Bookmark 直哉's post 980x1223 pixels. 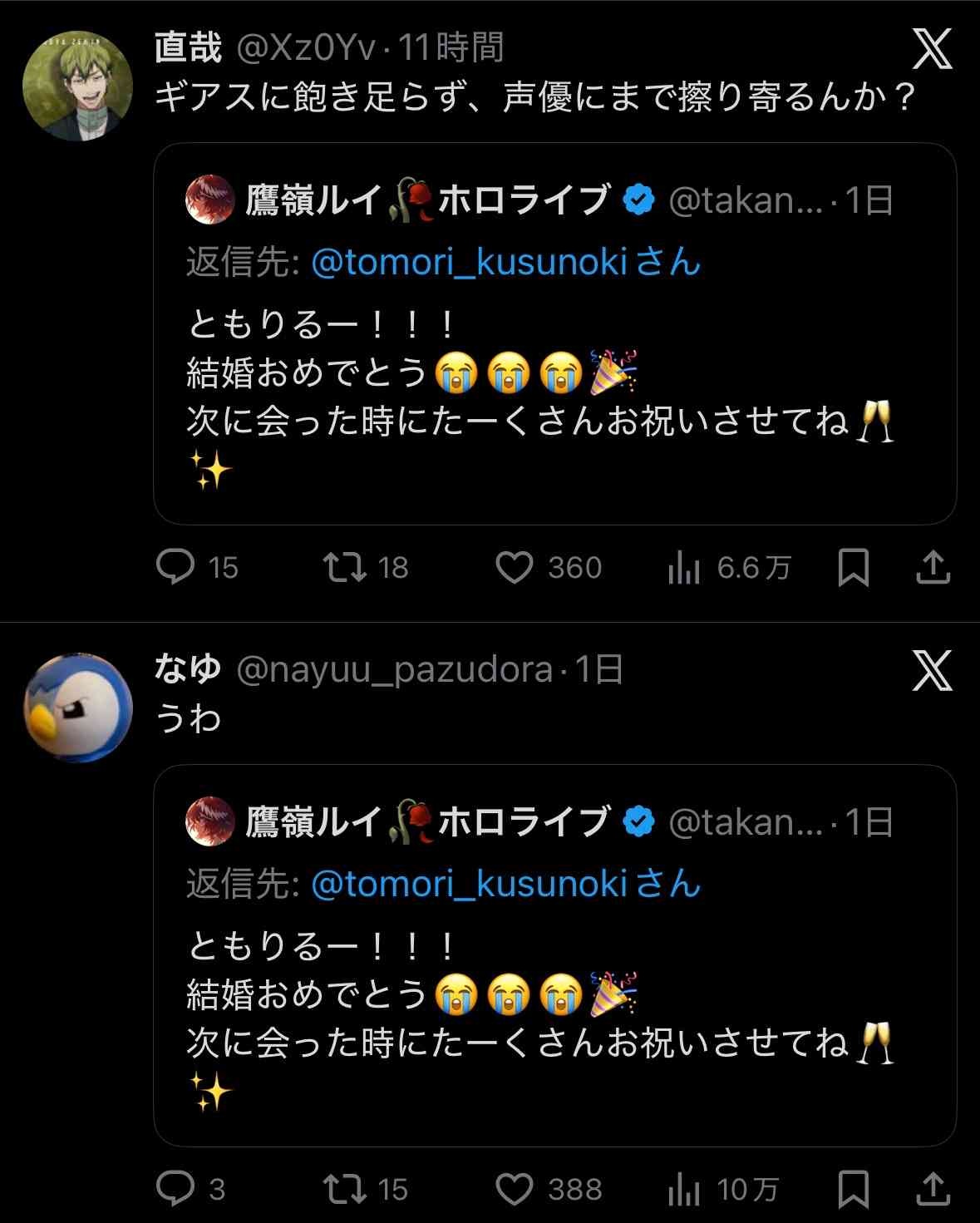tap(853, 568)
